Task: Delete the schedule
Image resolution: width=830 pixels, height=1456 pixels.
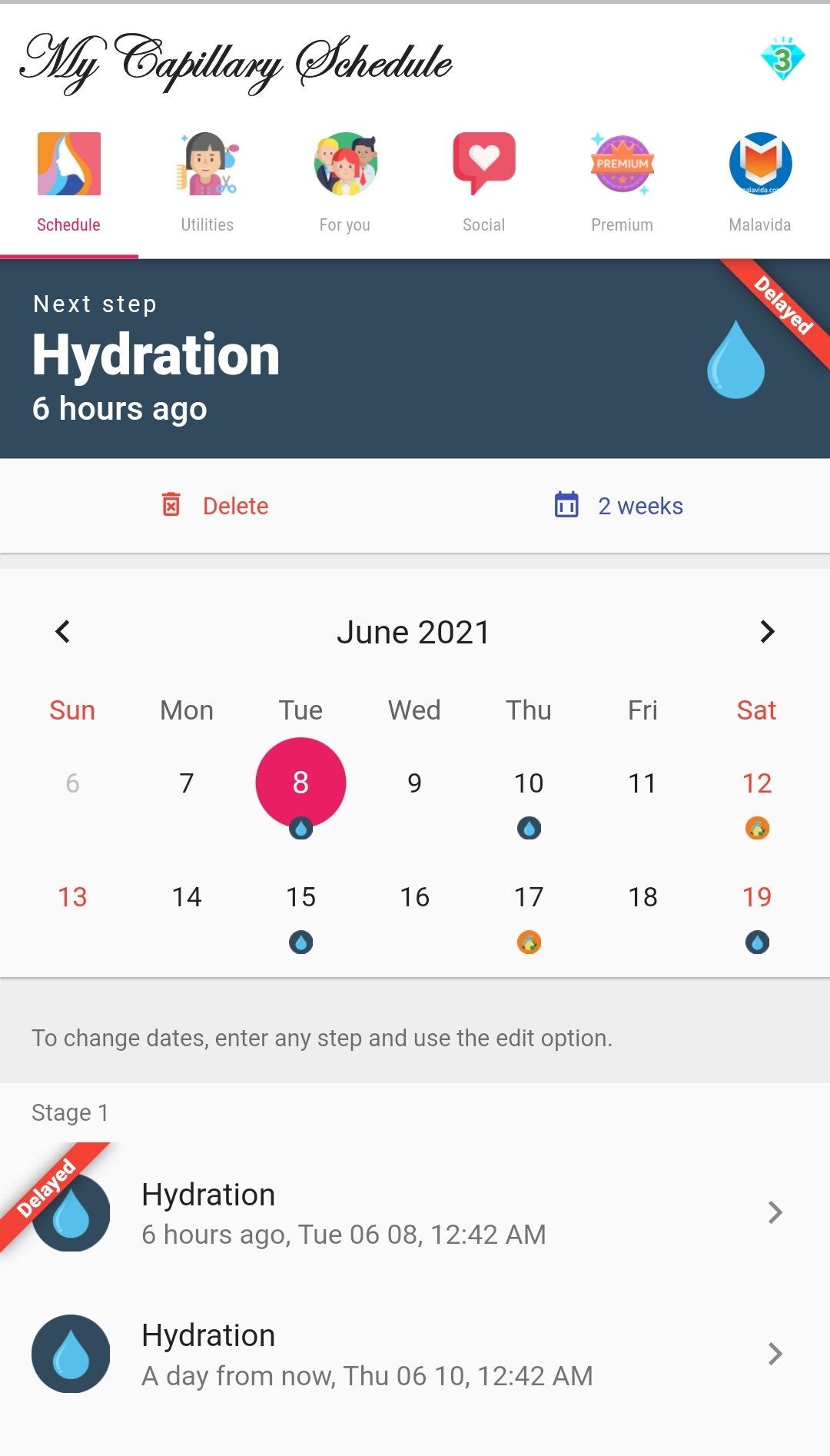Action: click(x=215, y=506)
